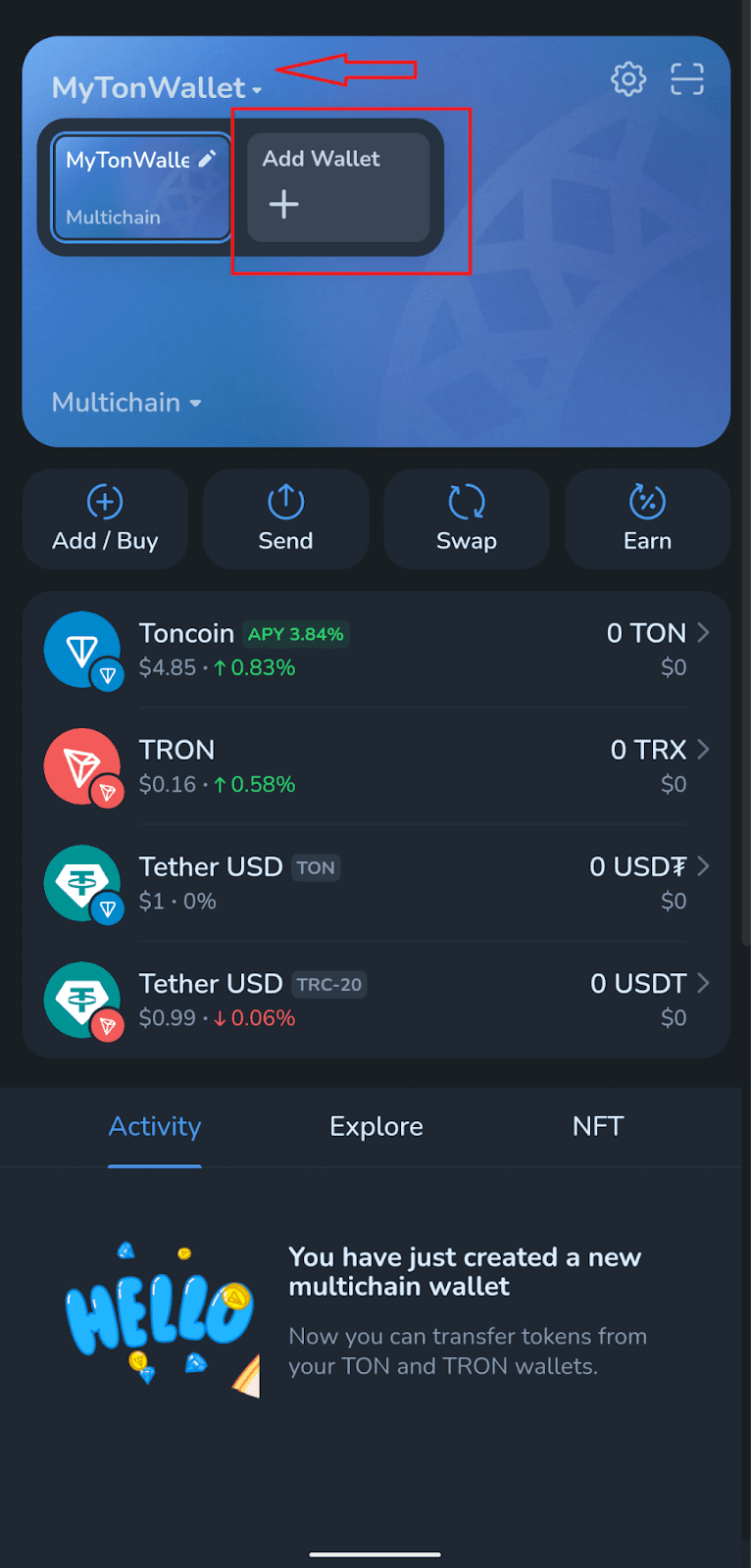Expand the Multichain network dropdown
This screenshot has width=751, height=1568.
coord(126,403)
